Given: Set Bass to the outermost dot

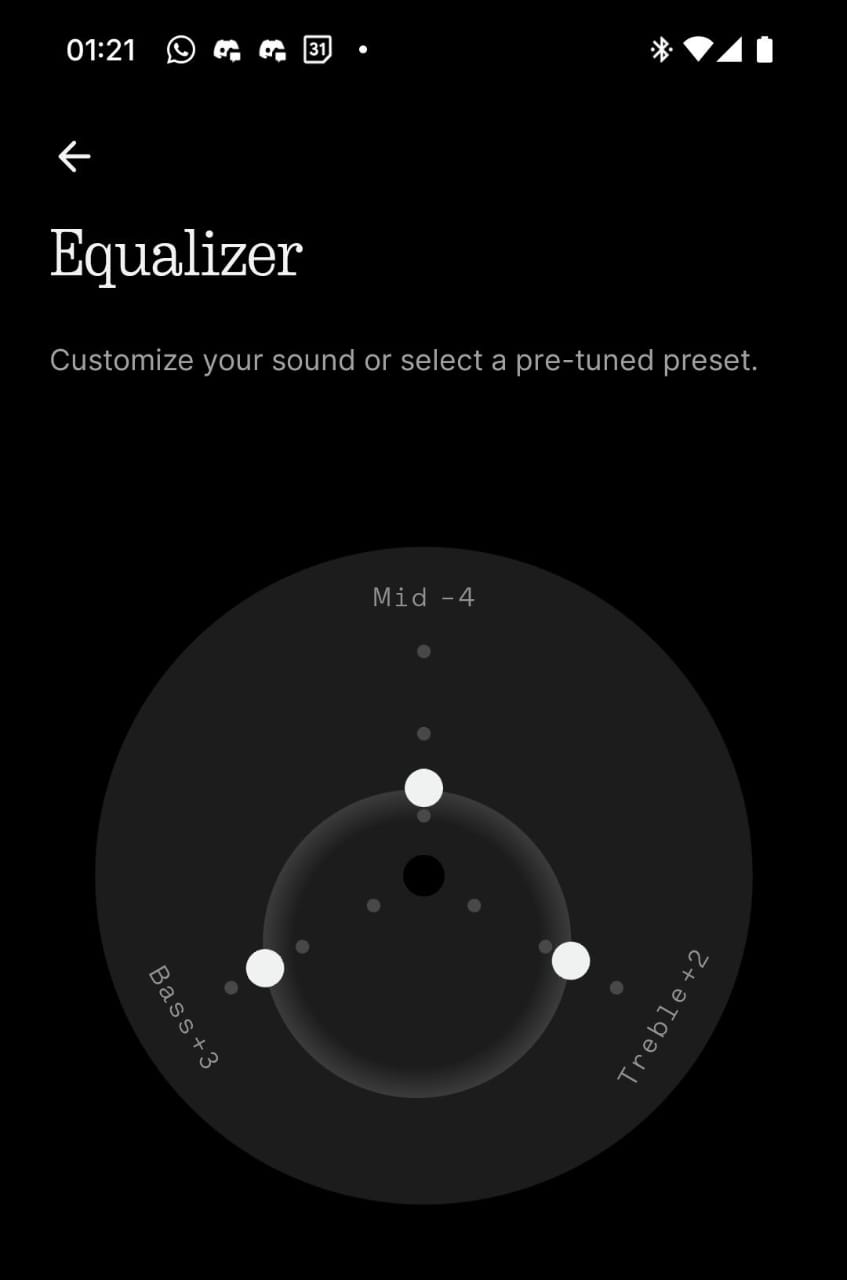Looking at the screenshot, I should point(231,988).
